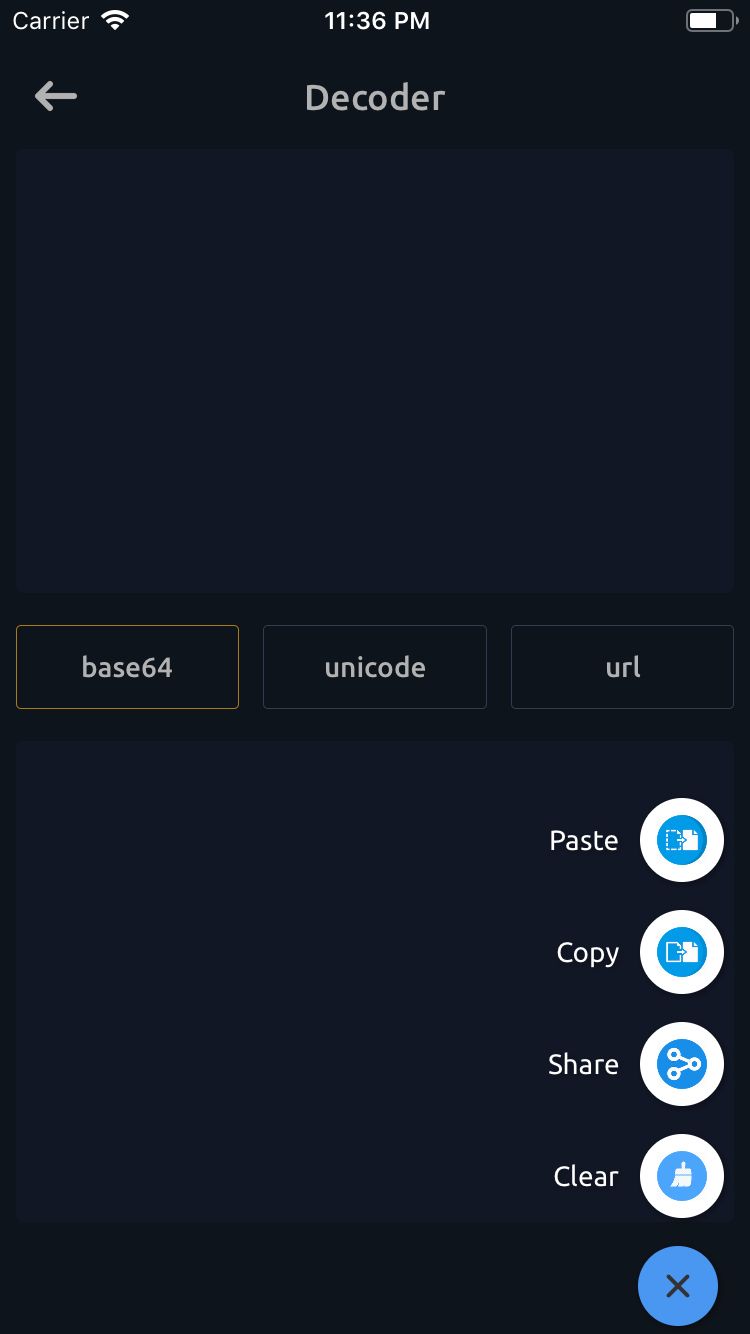750x1334 pixels.
Task: Go back using the arrow icon
Action: point(56,96)
